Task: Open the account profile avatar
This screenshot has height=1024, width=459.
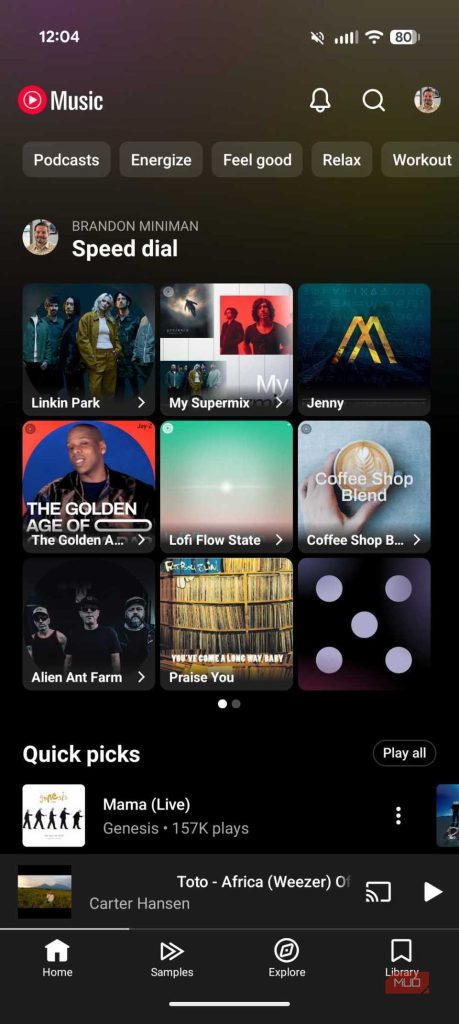Action: tap(427, 100)
